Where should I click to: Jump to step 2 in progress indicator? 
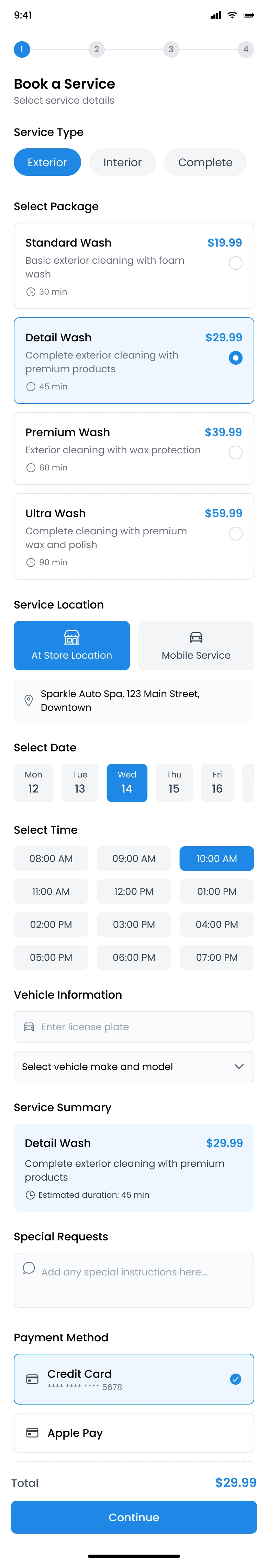coord(96,49)
